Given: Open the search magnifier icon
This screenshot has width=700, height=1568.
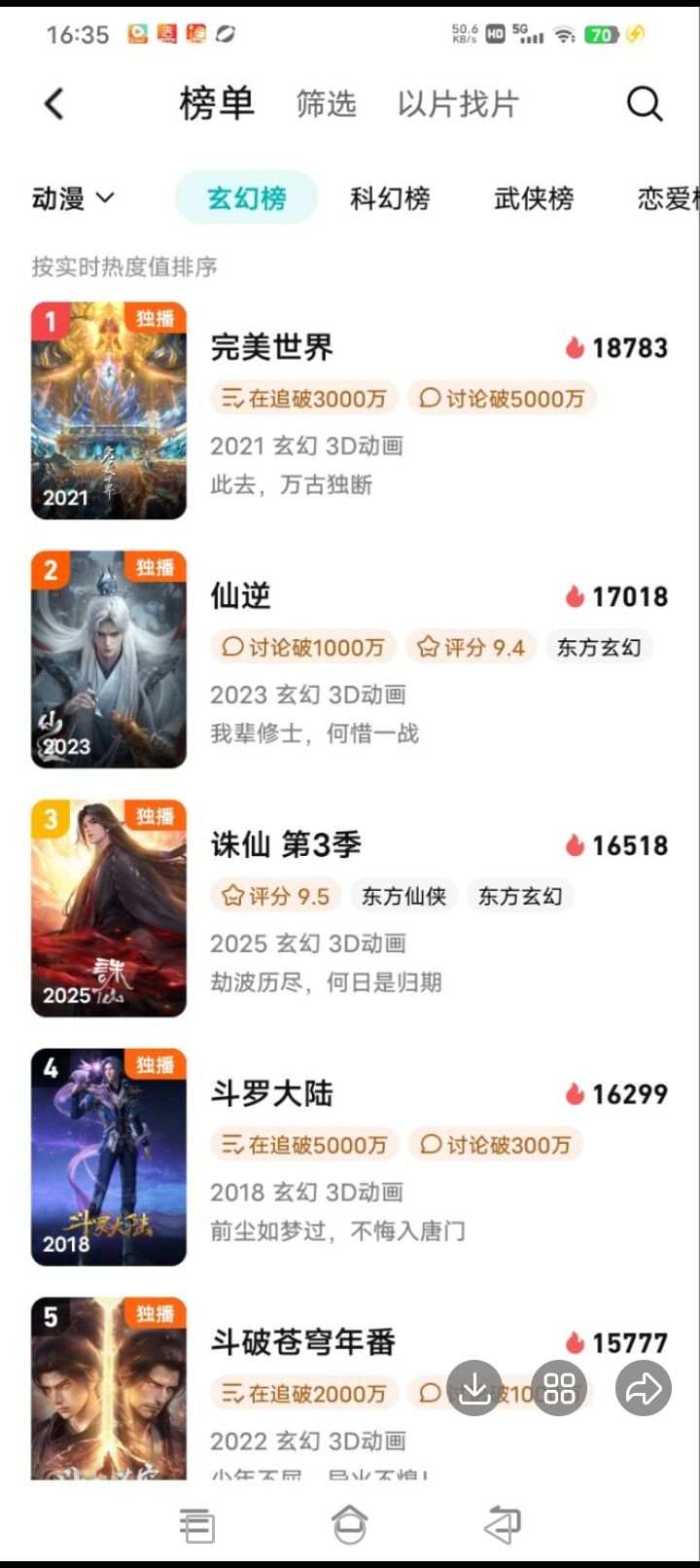Looking at the screenshot, I should point(644,103).
